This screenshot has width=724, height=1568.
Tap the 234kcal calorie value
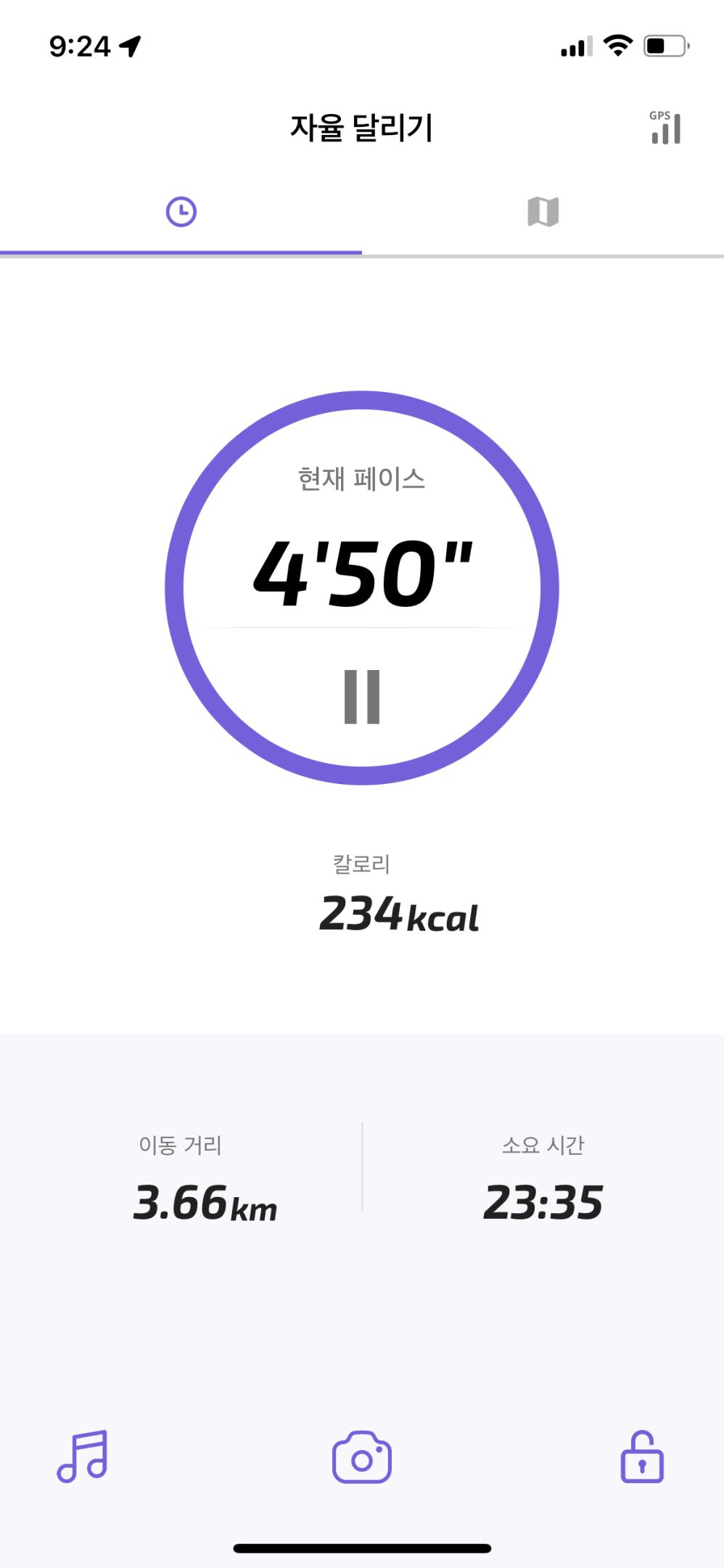400,912
